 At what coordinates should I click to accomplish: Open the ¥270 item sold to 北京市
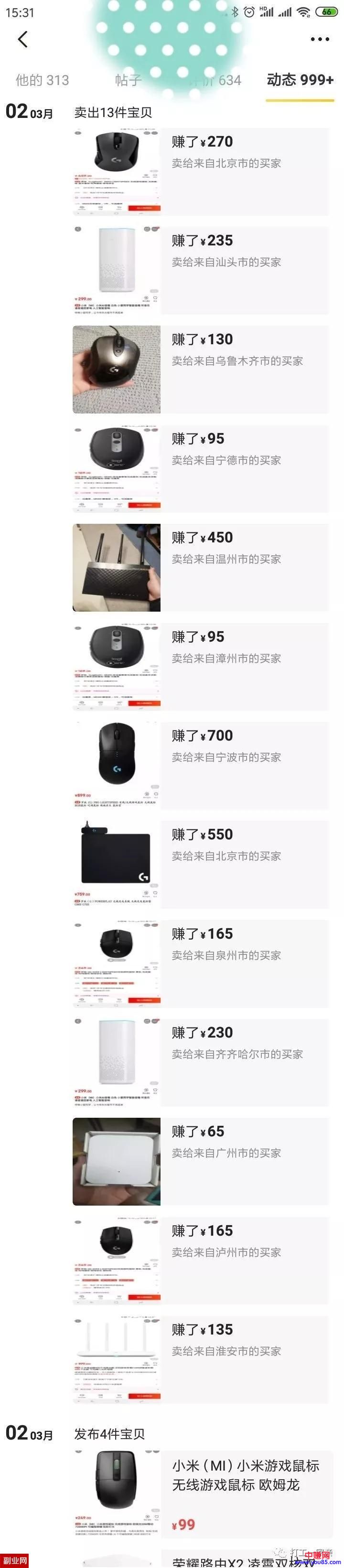(201, 172)
